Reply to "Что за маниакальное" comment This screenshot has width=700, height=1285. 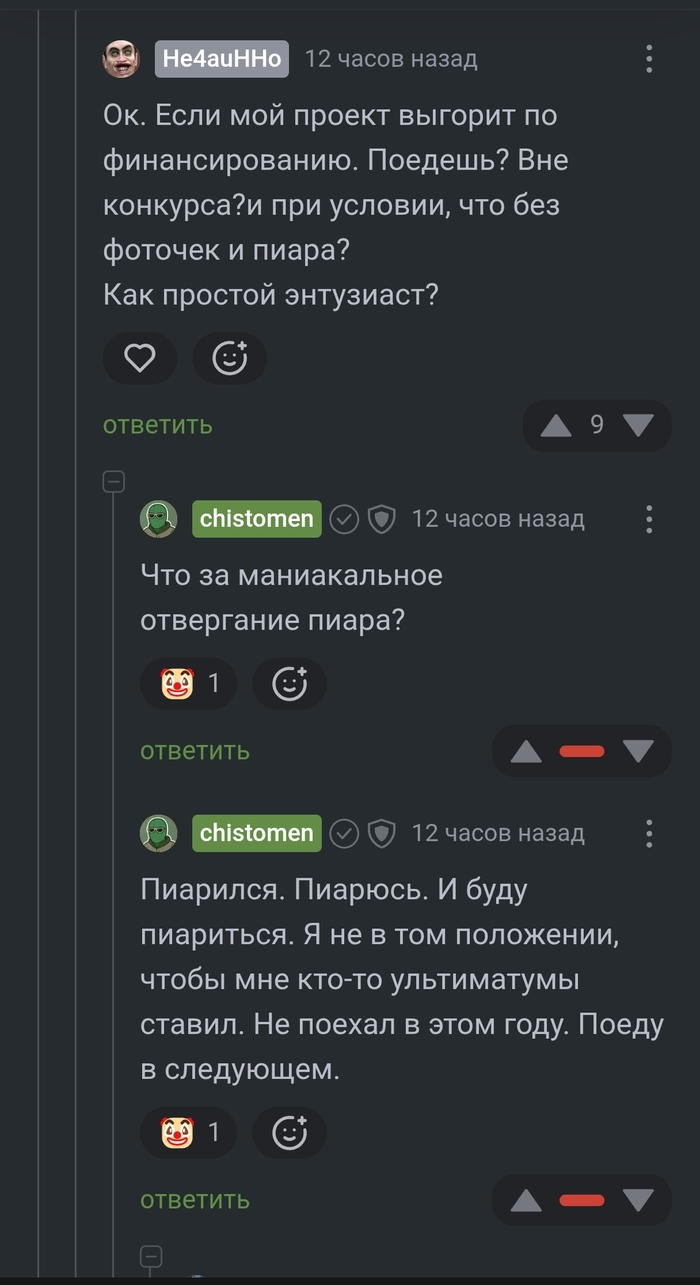pyautogui.click(x=195, y=751)
